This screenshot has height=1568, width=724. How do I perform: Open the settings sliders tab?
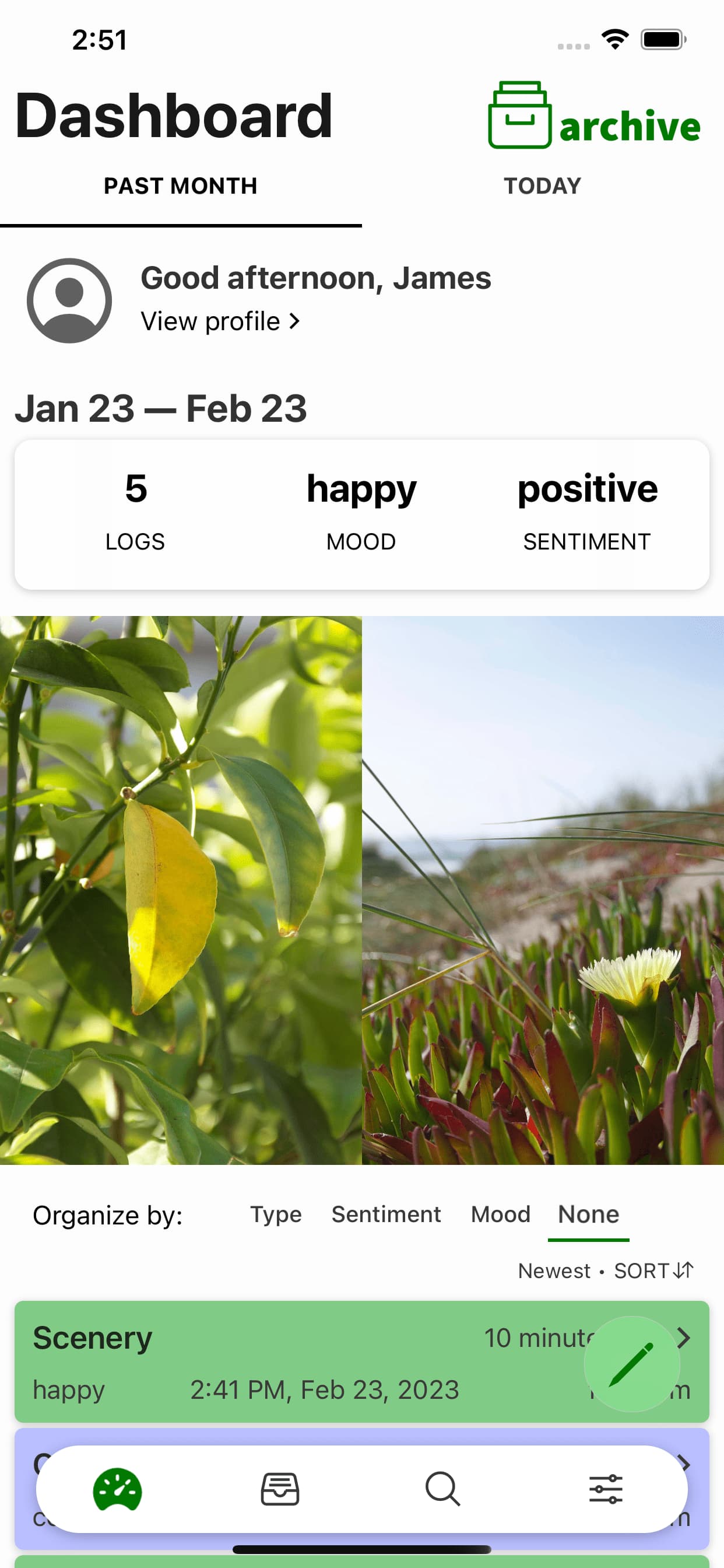point(605,1489)
